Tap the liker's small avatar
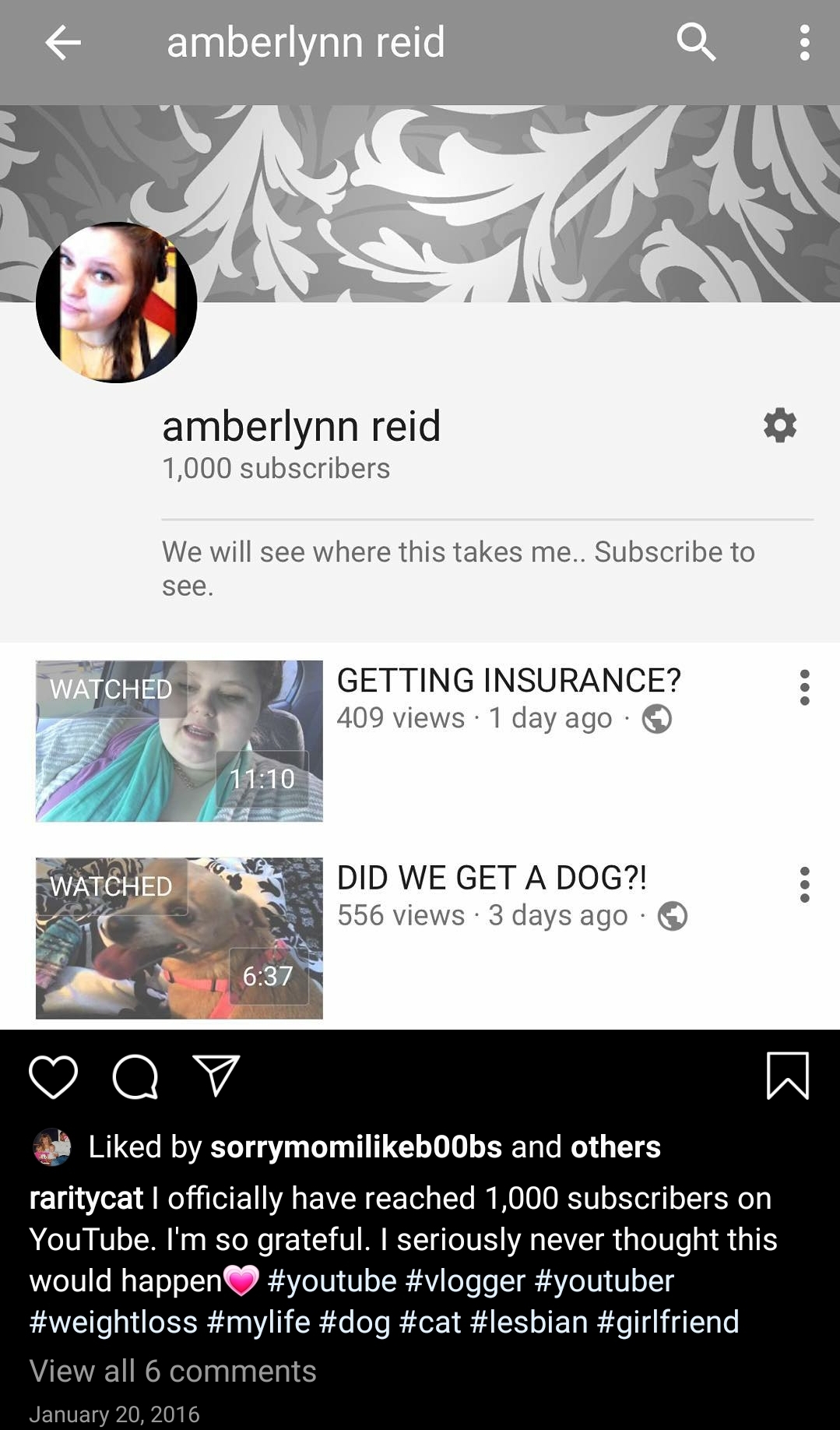Image resolution: width=840 pixels, height=1430 pixels. click(52, 1146)
